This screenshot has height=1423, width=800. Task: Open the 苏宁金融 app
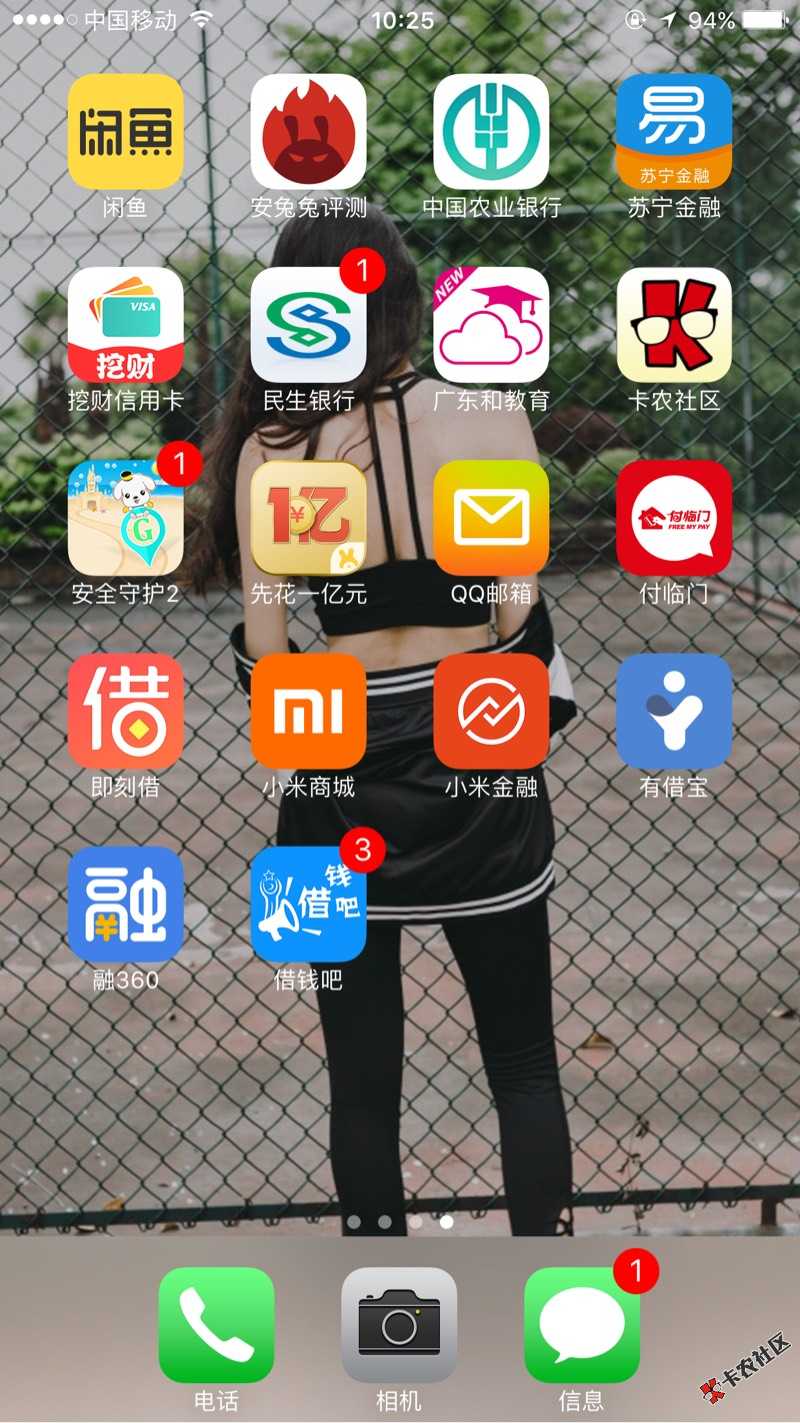[674, 131]
